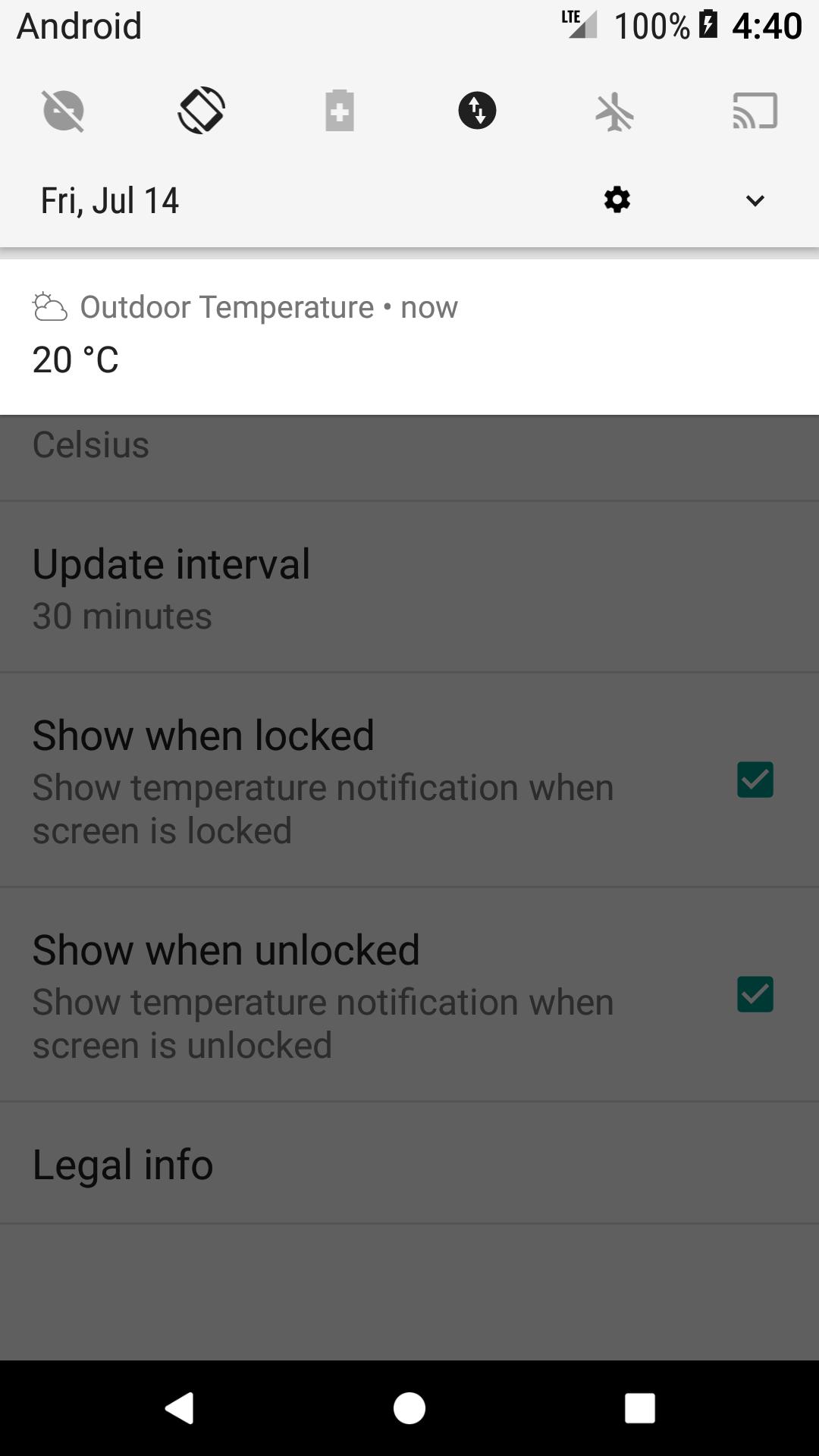Go to the home screen
This screenshot has width=819, height=1456.
(x=409, y=1408)
